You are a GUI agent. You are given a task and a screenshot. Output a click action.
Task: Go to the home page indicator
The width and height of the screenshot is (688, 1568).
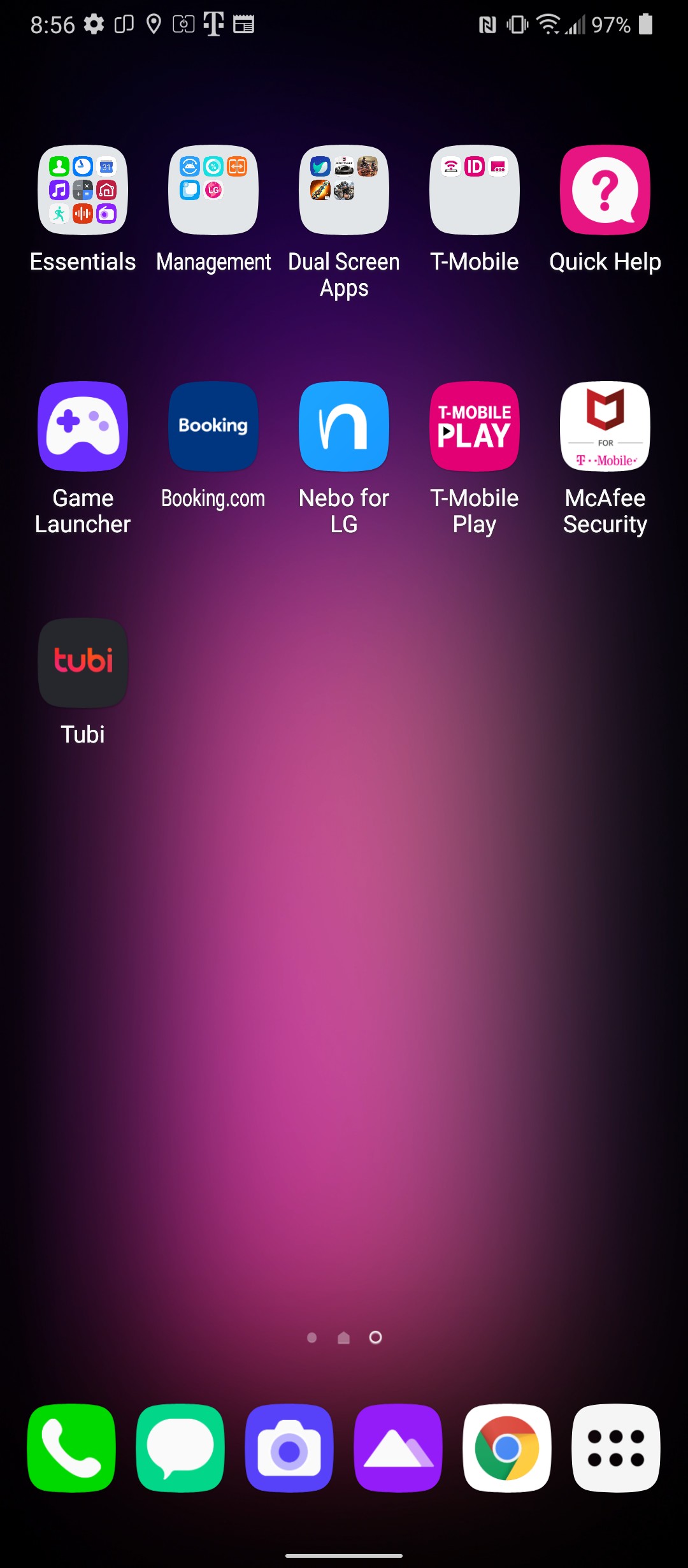tap(344, 1337)
